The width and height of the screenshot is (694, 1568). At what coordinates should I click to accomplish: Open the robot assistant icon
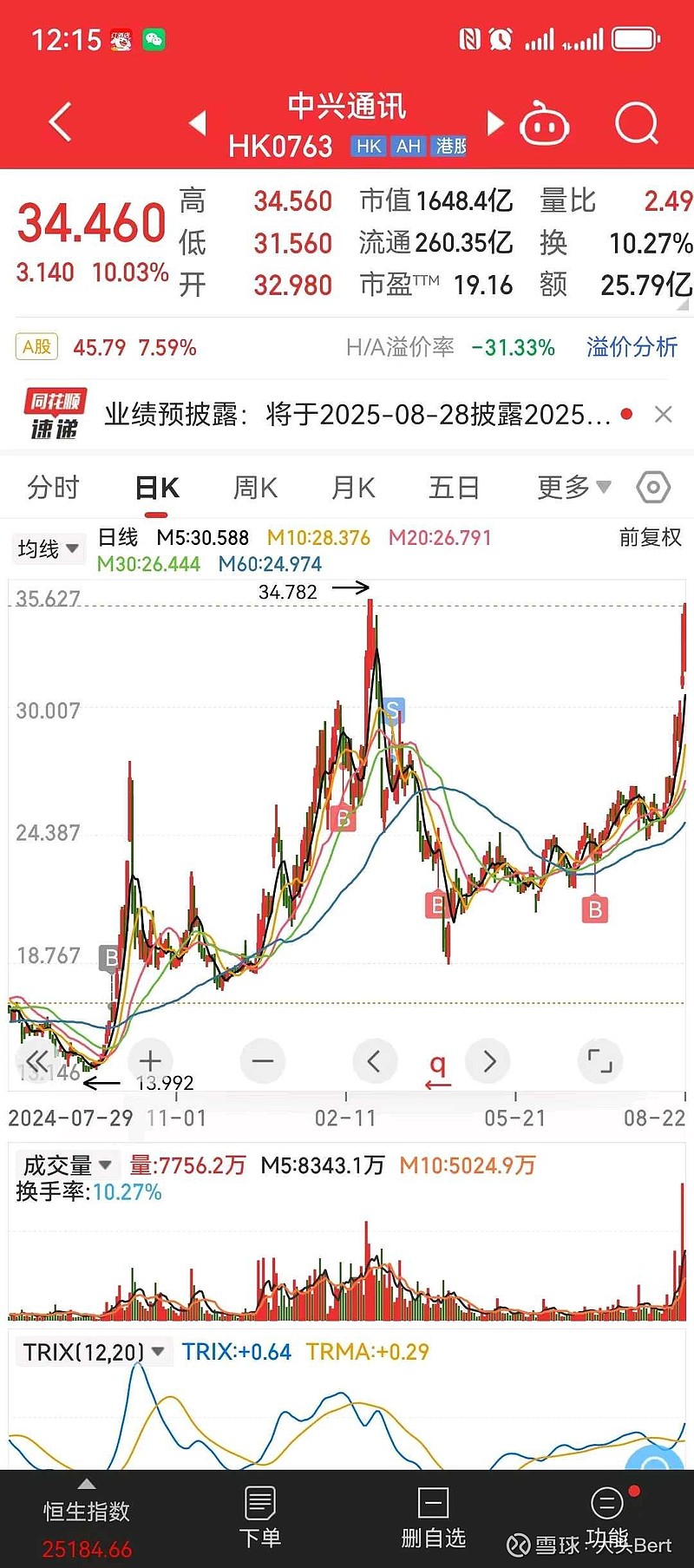pyautogui.click(x=544, y=124)
